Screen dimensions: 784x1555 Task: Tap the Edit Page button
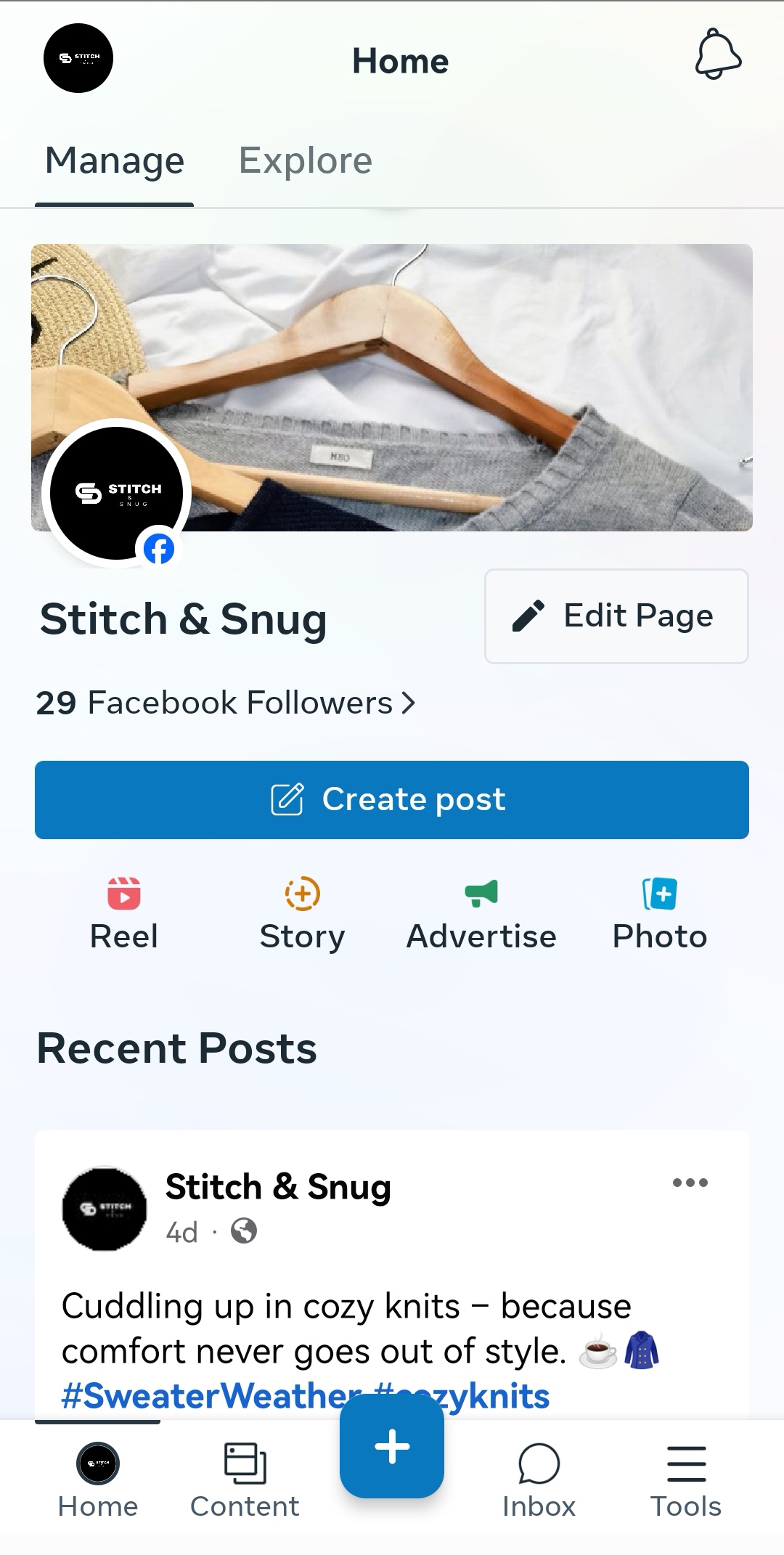tap(616, 616)
